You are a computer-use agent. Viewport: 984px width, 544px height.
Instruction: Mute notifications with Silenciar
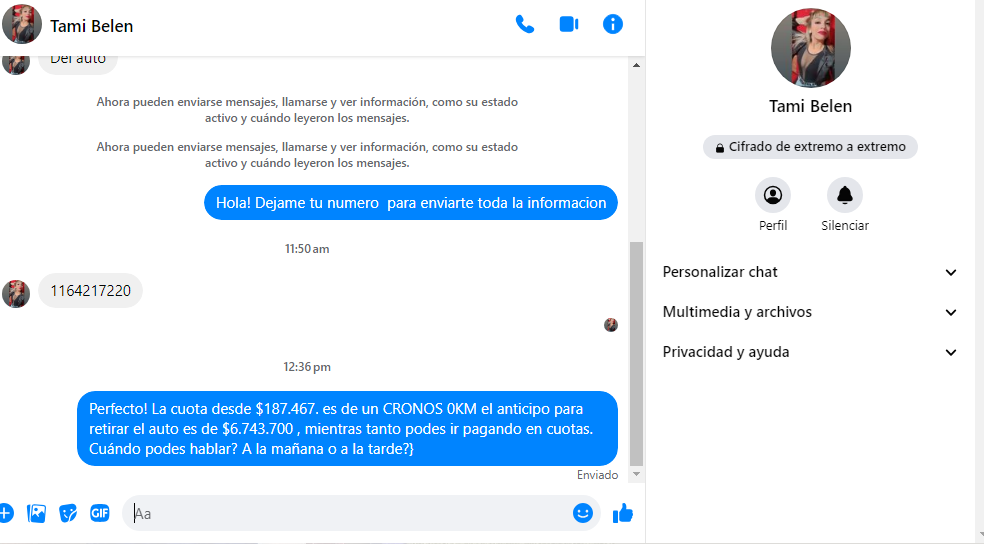[x=845, y=195]
